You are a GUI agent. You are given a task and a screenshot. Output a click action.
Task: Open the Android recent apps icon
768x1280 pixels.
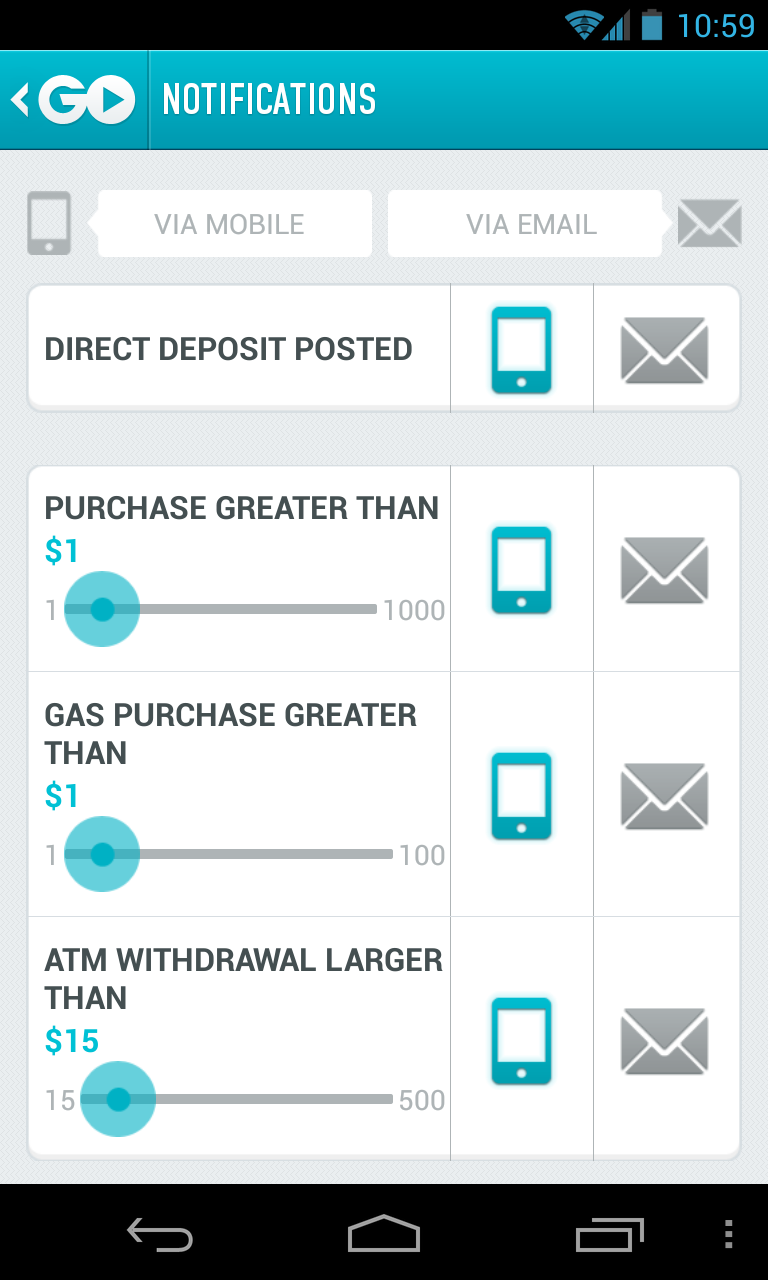point(610,1235)
